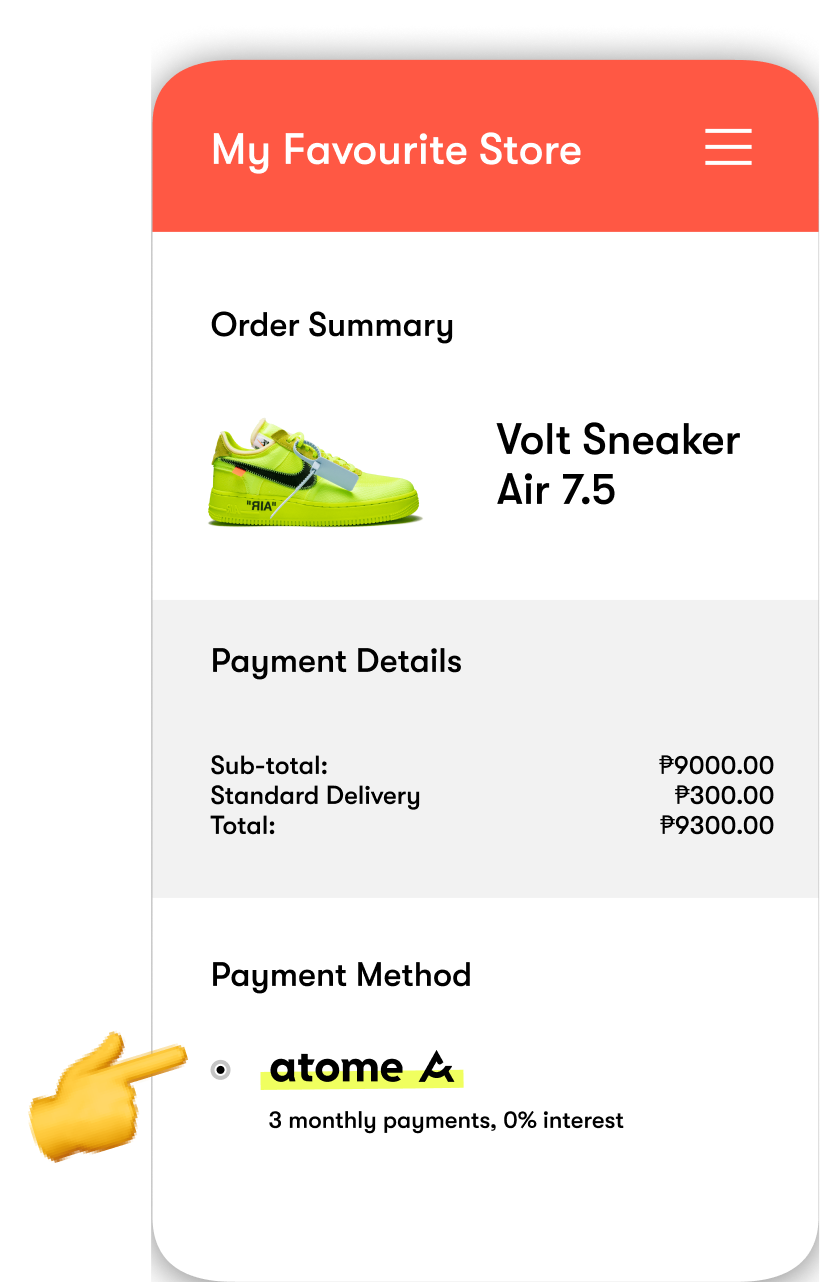The height and width of the screenshot is (1282, 820).
Task: Open the My Favourite Store header
Action: (396, 150)
